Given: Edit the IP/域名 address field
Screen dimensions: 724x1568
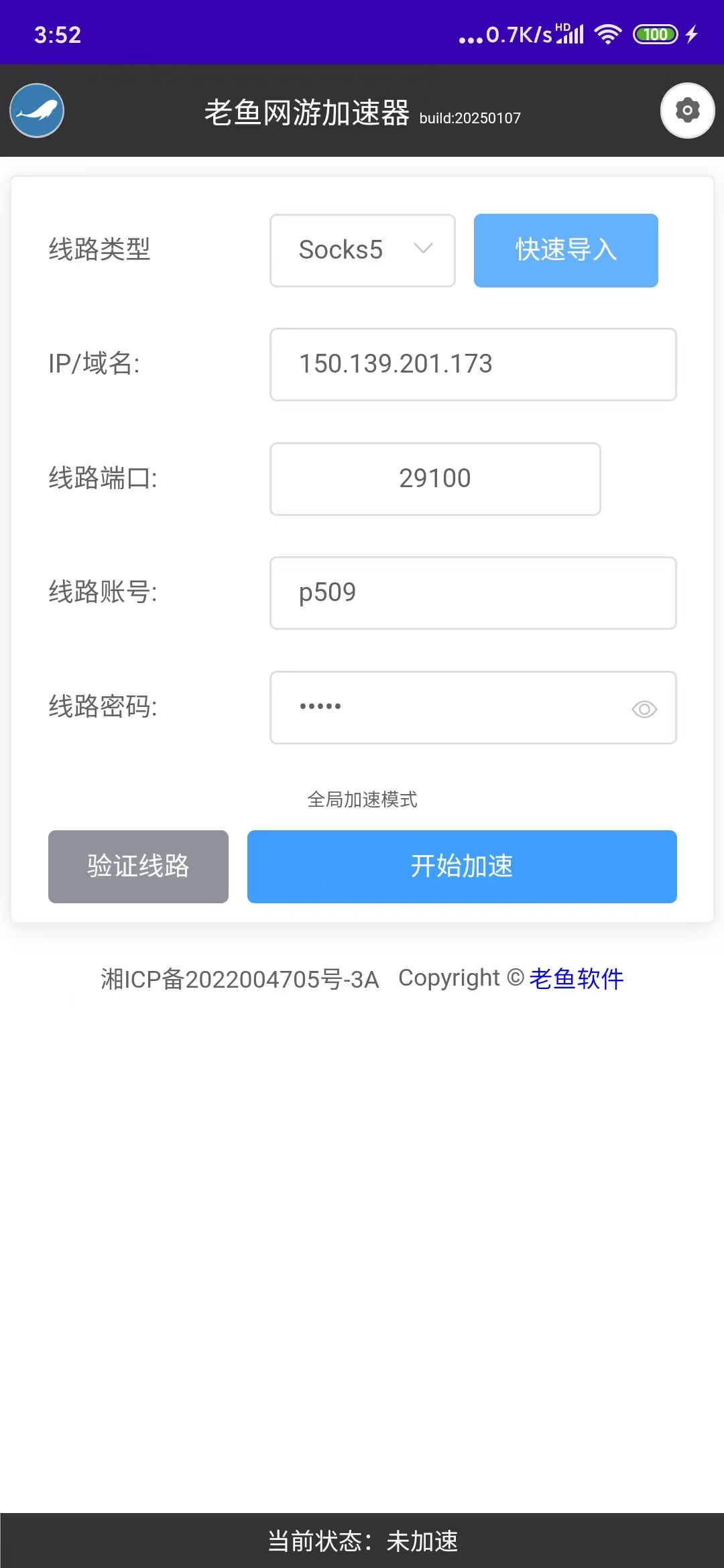Looking at the screenshot, I should (x=473, y=365).
